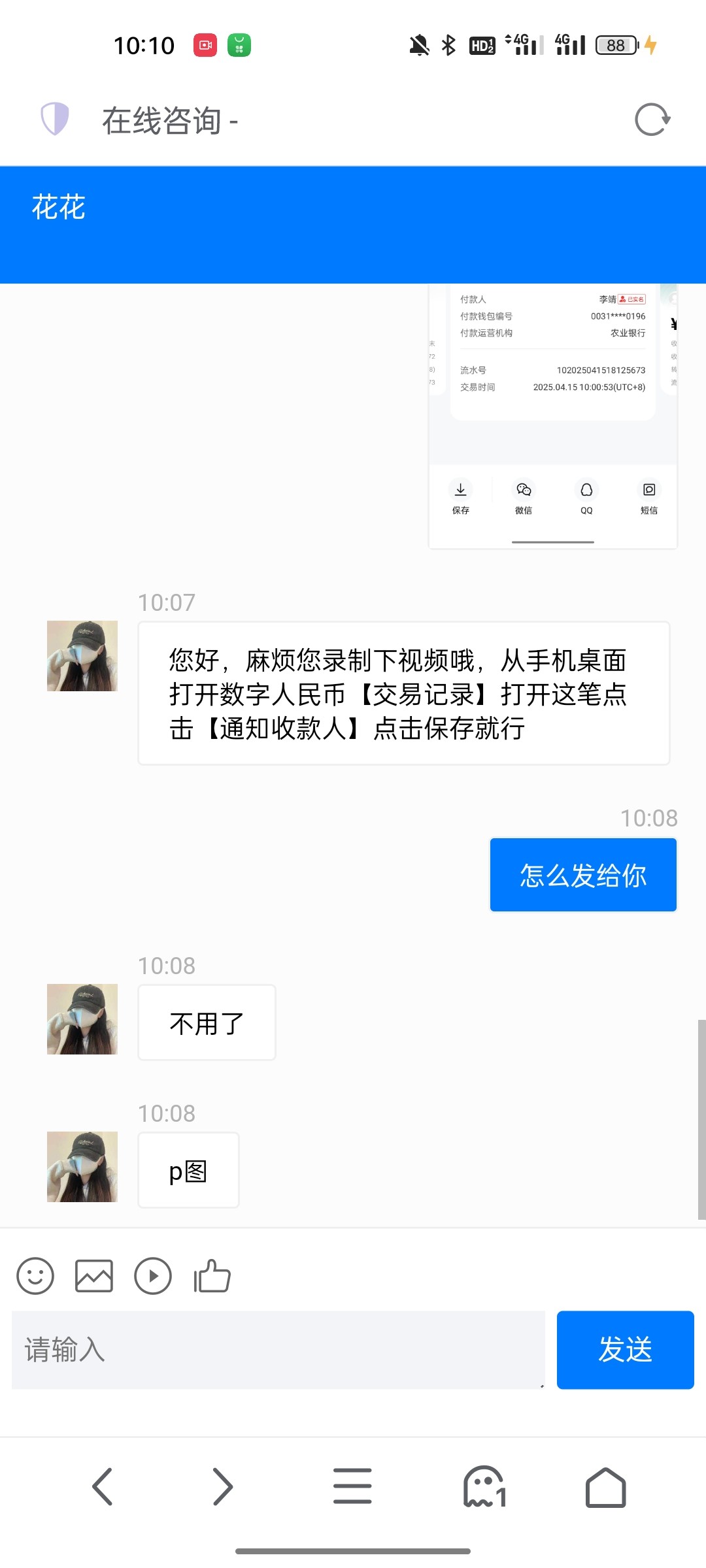Go forward to the next page

click(223, 1487)
